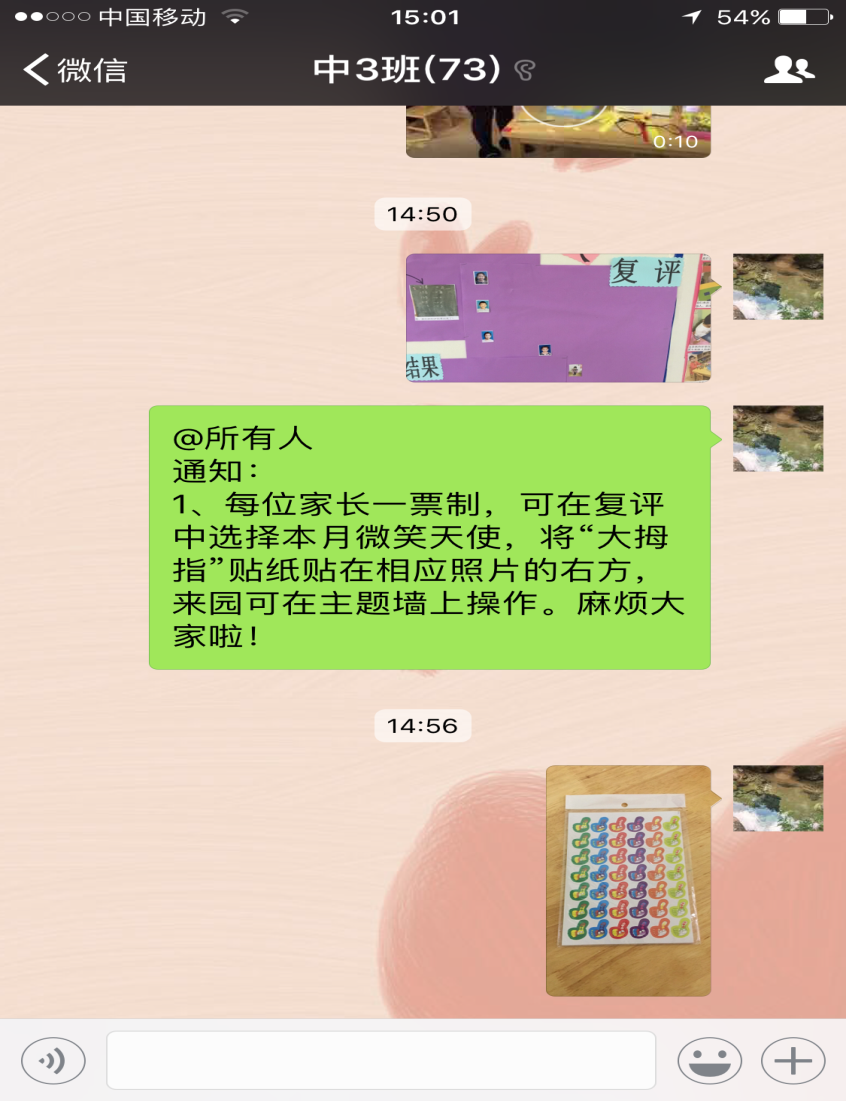View the purple 复评 wall photo
Screen dimensions: 846x1101
[x=558, y=318]
